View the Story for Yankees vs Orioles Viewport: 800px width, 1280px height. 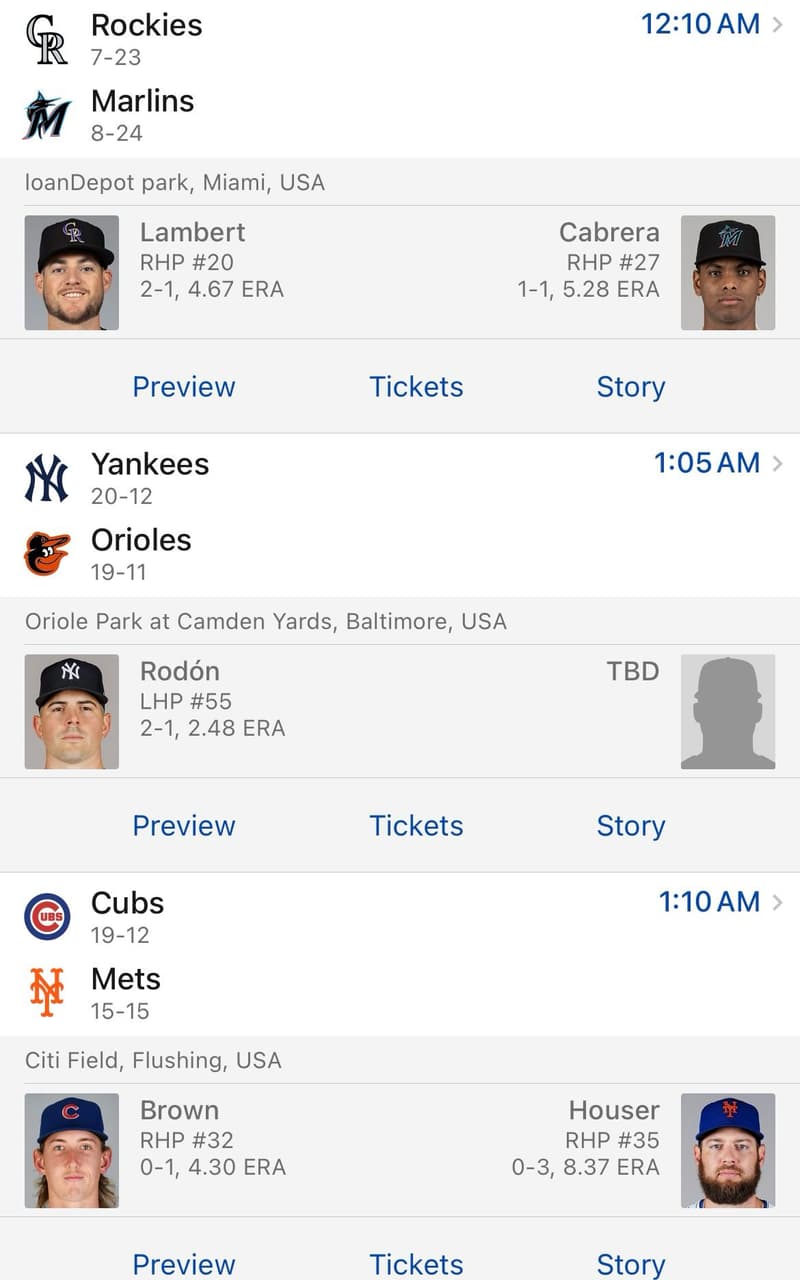click(x=630, y=826)
